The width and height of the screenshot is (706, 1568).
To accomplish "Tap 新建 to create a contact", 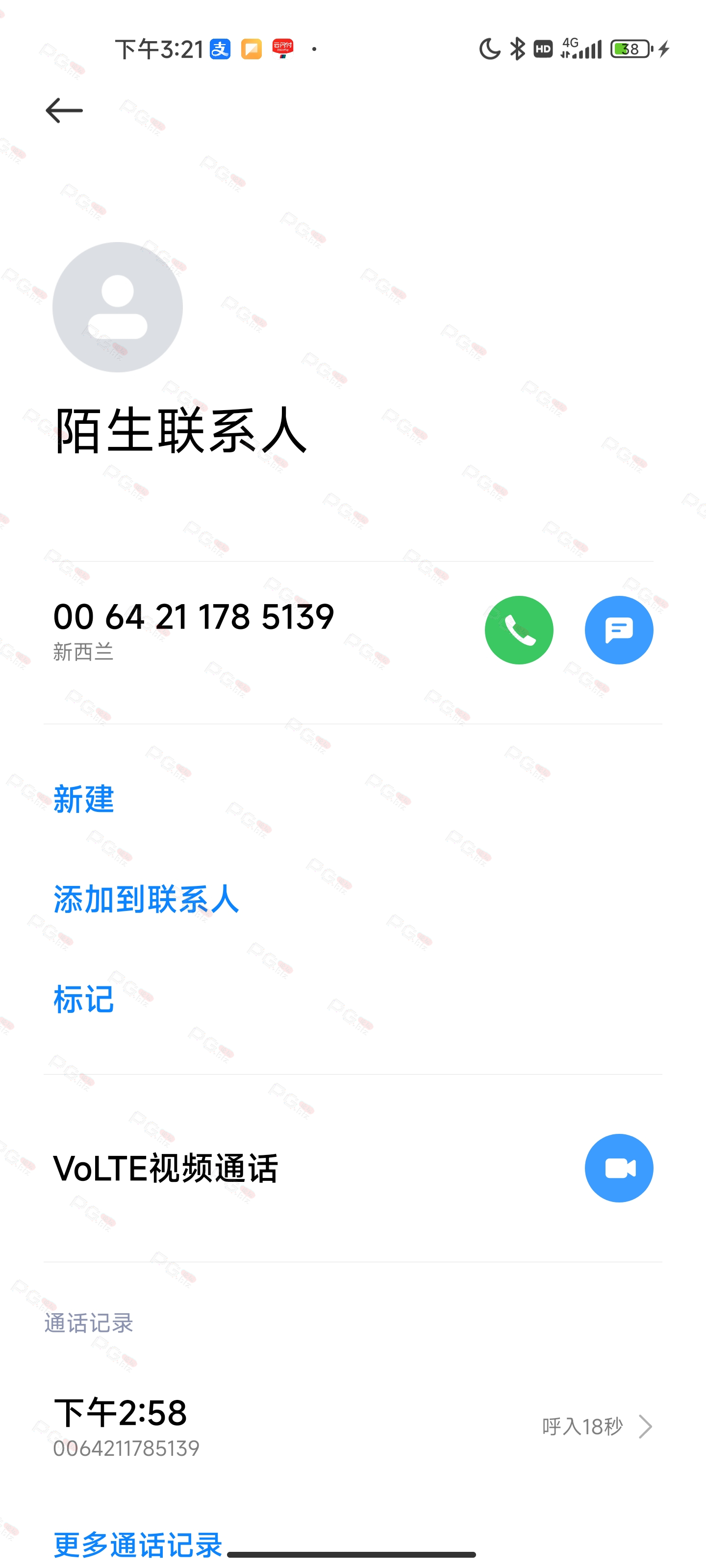I will tap(83, 799).
